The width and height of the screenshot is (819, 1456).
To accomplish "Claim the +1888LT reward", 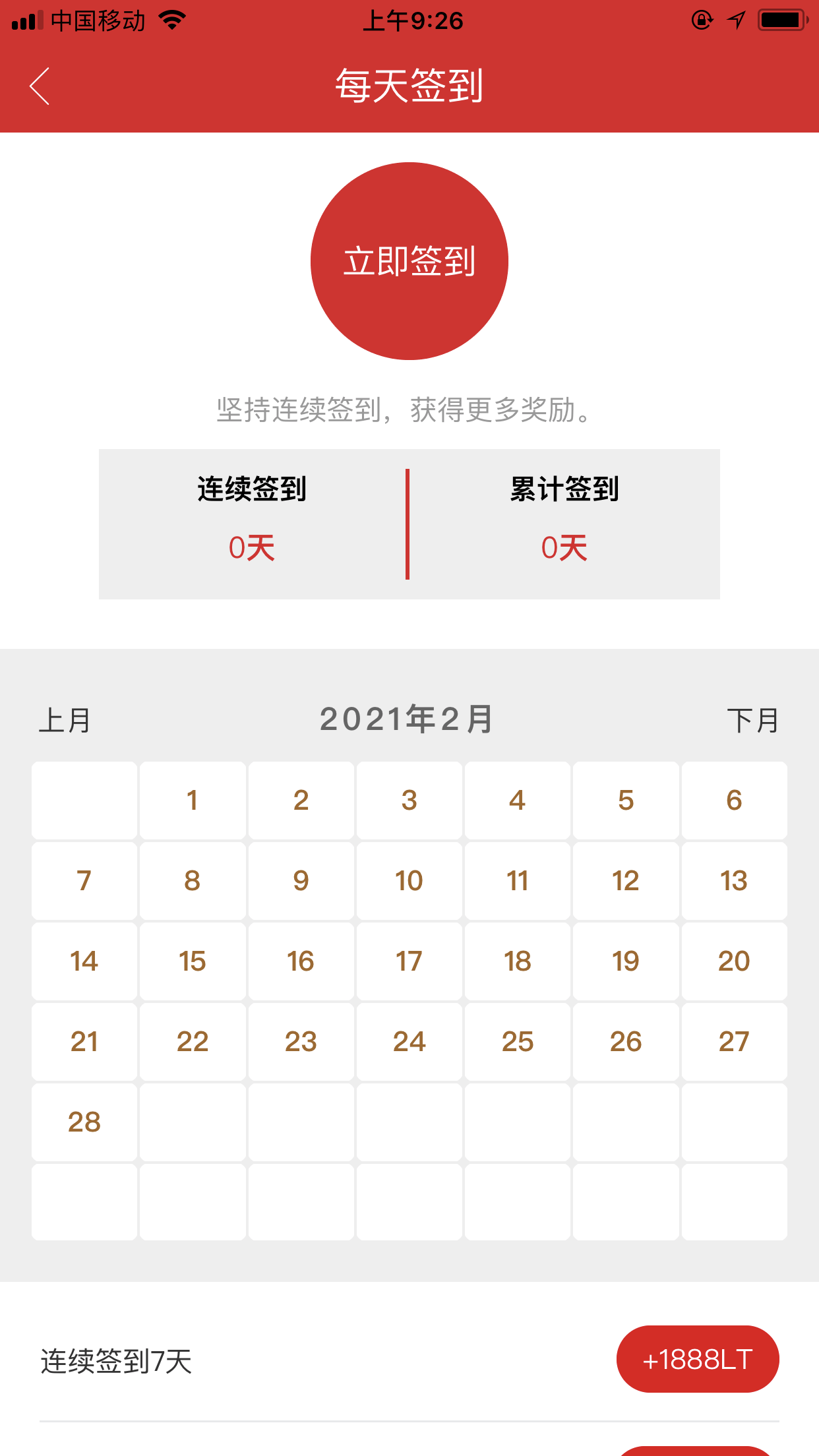I will [x=697, y=1359].
